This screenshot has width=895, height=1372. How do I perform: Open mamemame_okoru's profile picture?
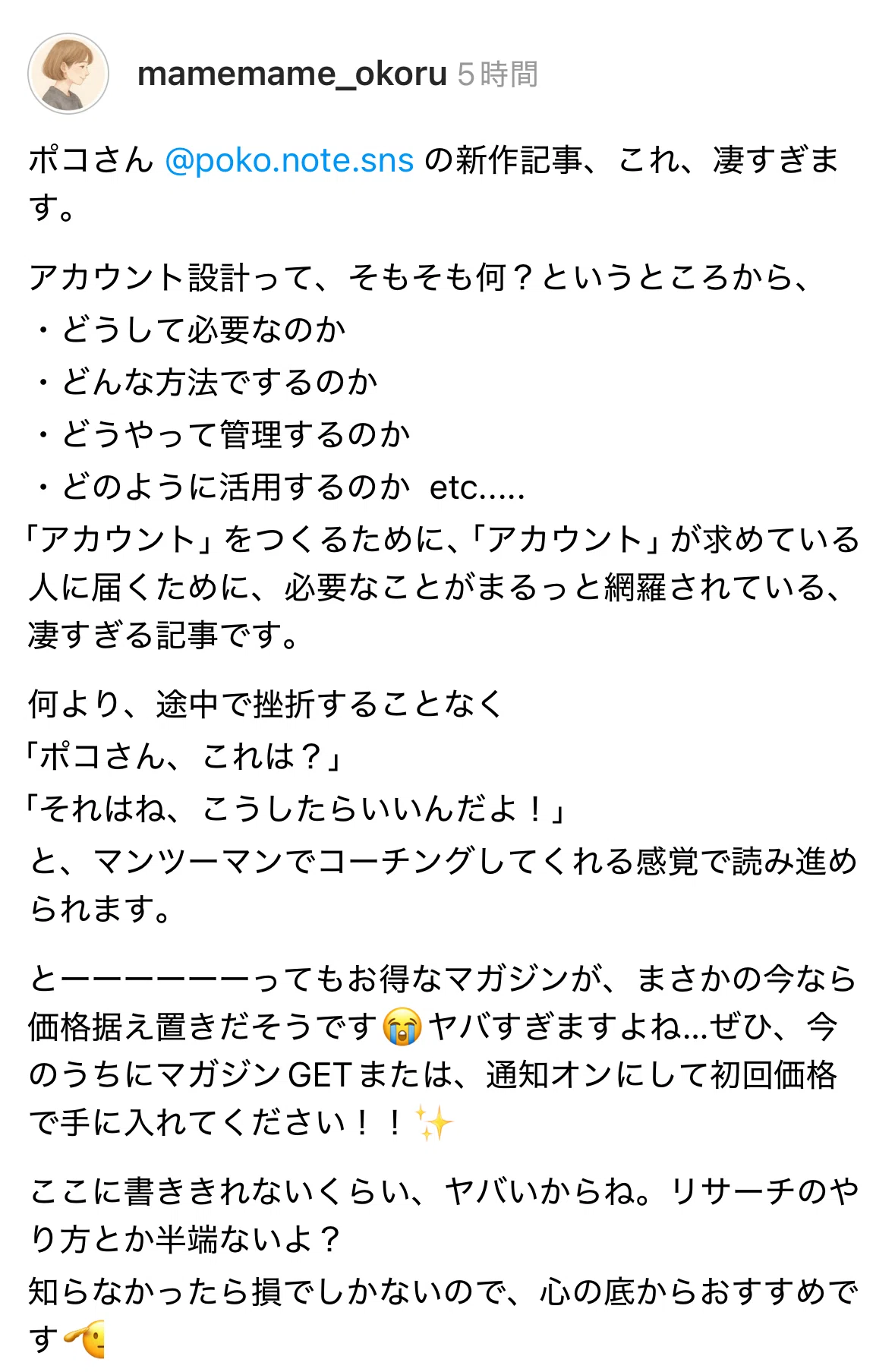tap(68, 74)
